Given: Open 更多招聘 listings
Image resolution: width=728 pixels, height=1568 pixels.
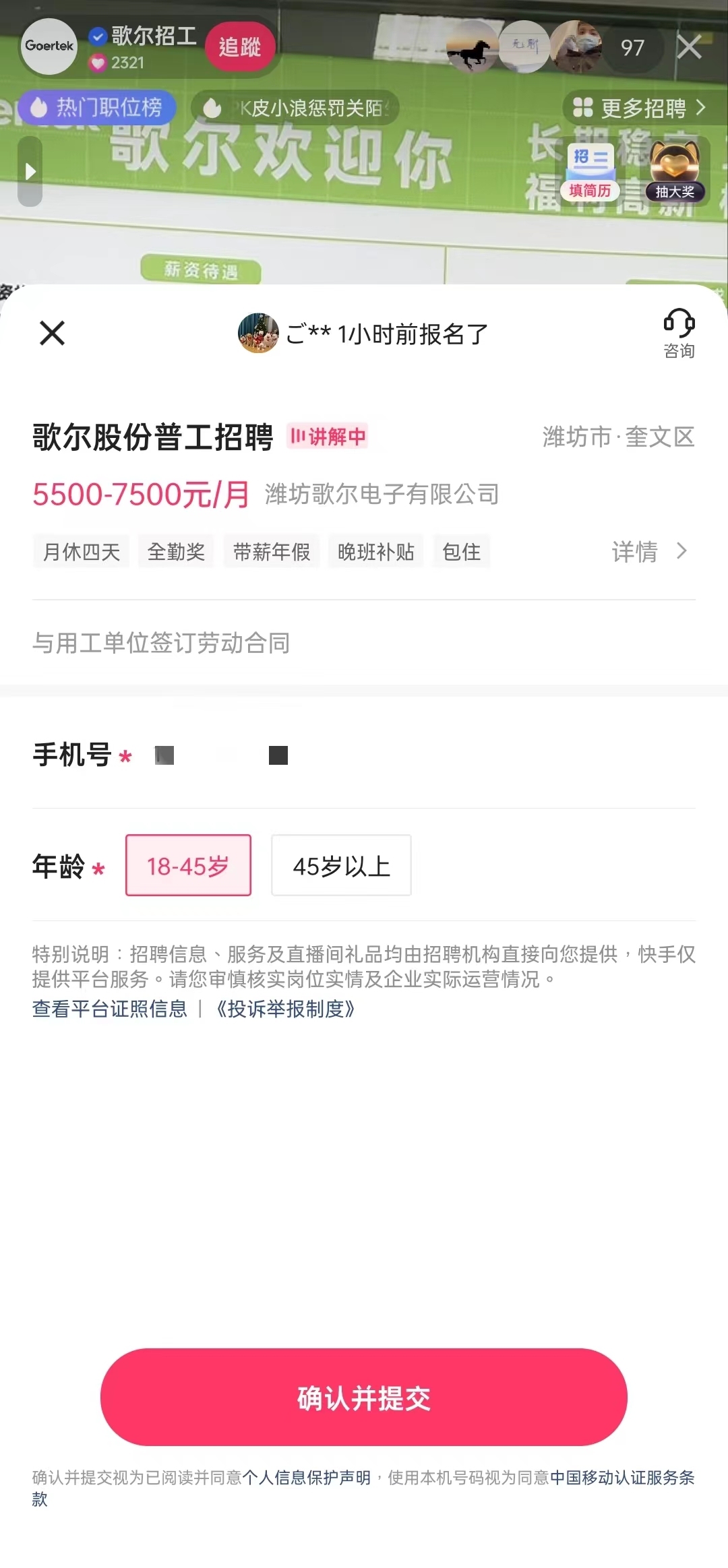Looking at the screenshot, I should click(638, 108).
